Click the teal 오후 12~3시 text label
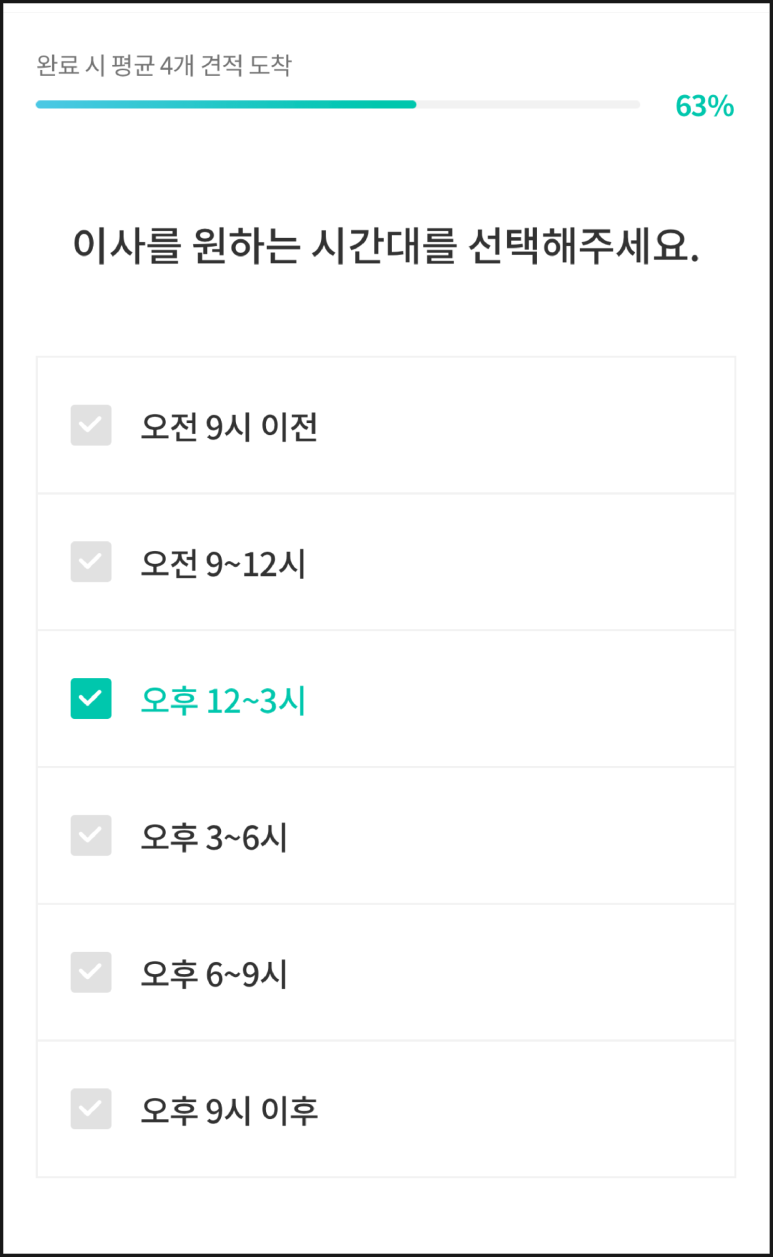Image resolution: width=773 pixels, height=1257 pixels. point(222,699)
